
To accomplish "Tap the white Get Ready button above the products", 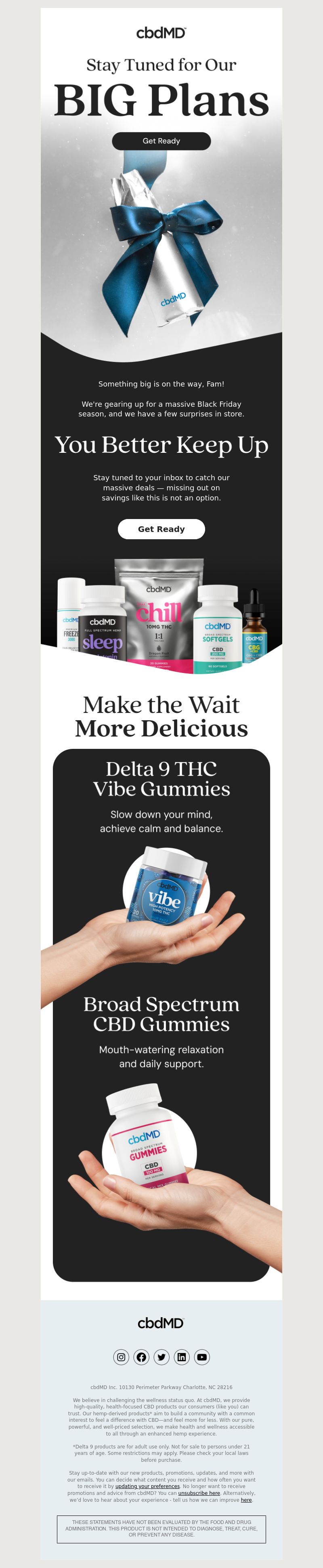I will tap(161, 529).
